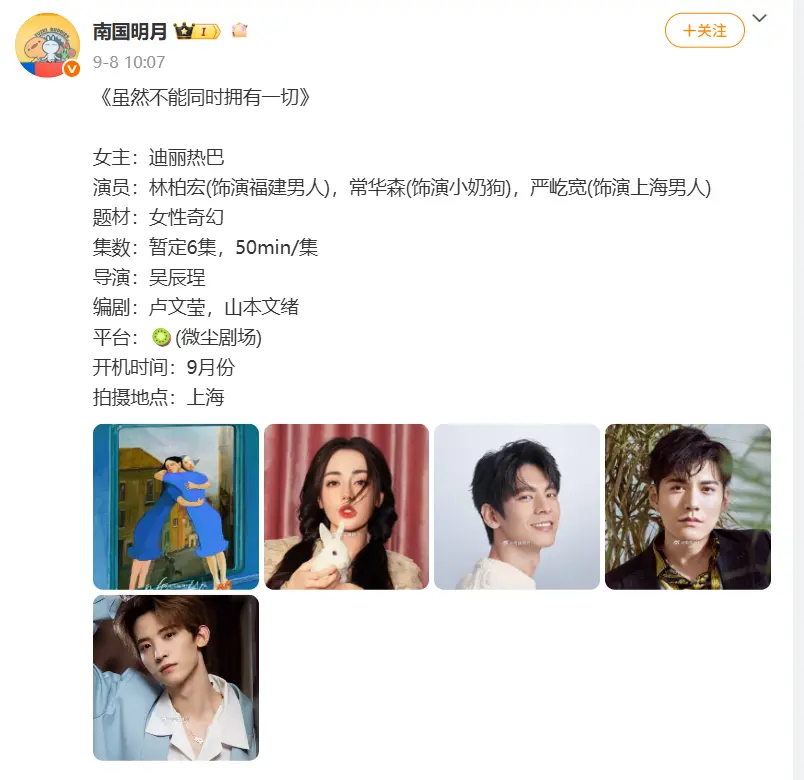Follow 南国明月 with the 关注 button

(x=704, y=31)
